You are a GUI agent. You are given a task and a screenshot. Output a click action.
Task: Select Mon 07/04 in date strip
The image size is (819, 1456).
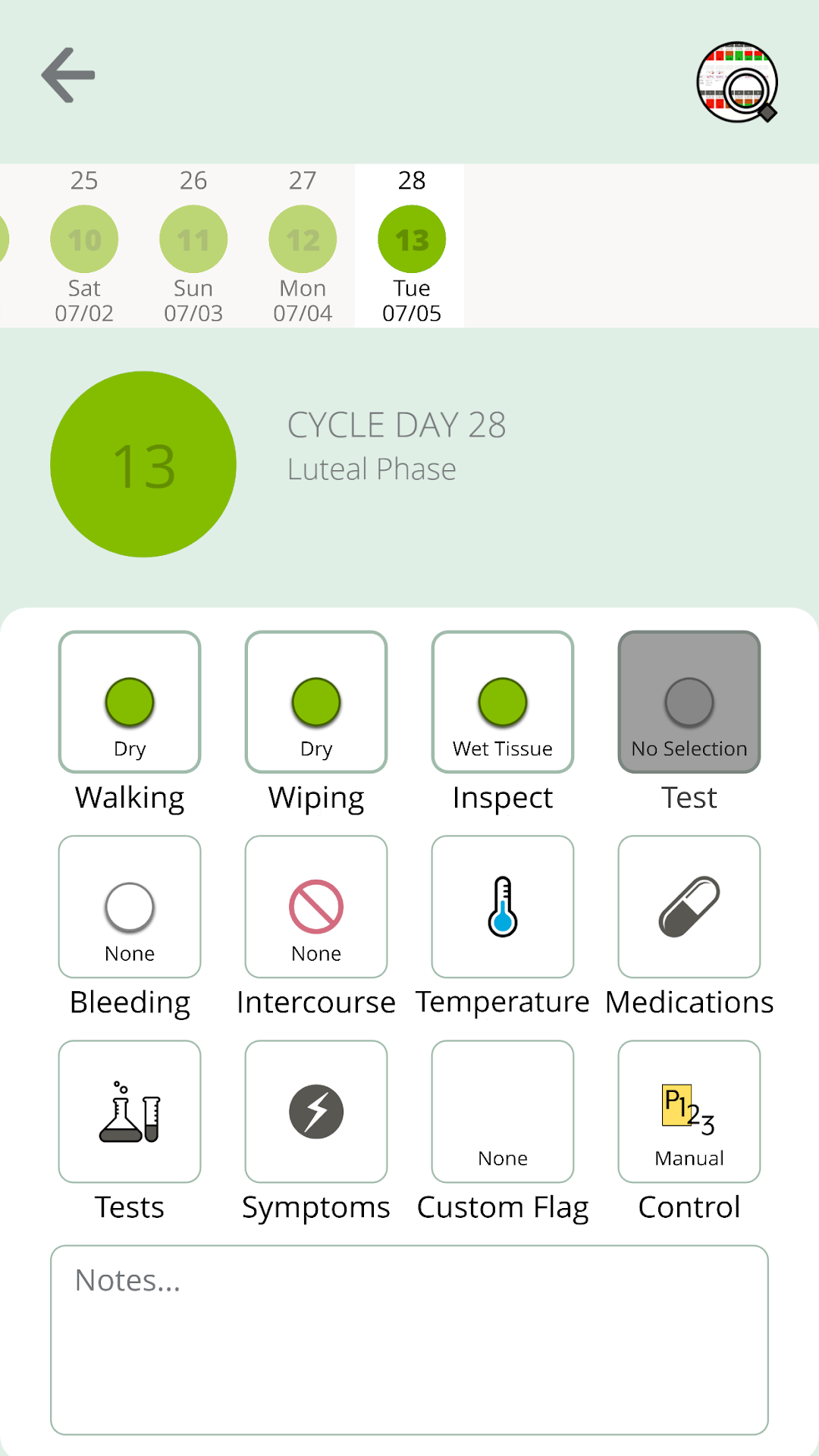(x=303, y=246)
